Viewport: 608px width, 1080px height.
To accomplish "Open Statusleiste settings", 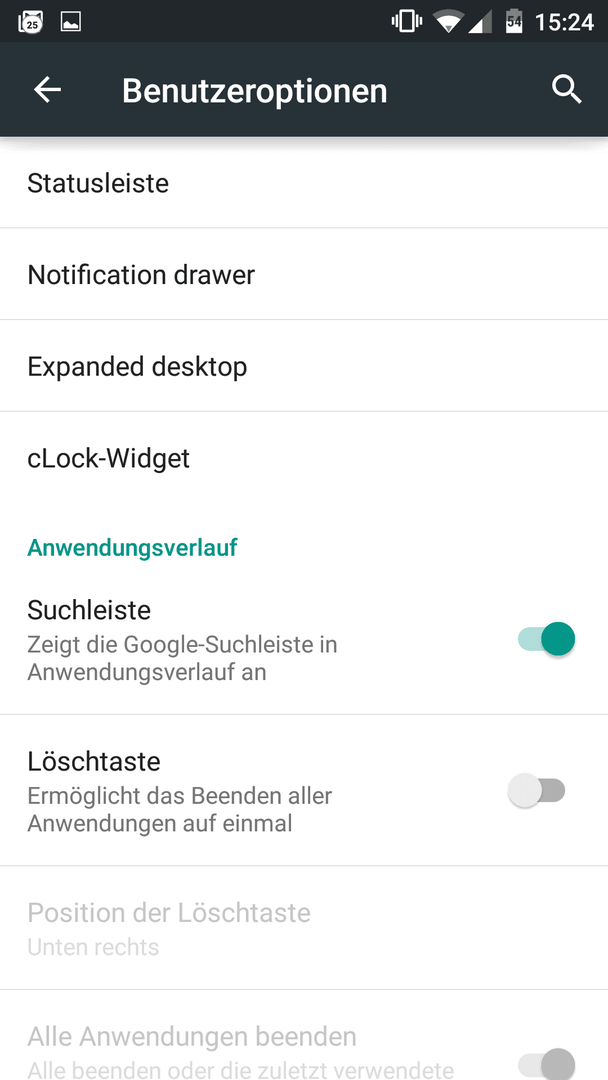I will click(304, 183).
